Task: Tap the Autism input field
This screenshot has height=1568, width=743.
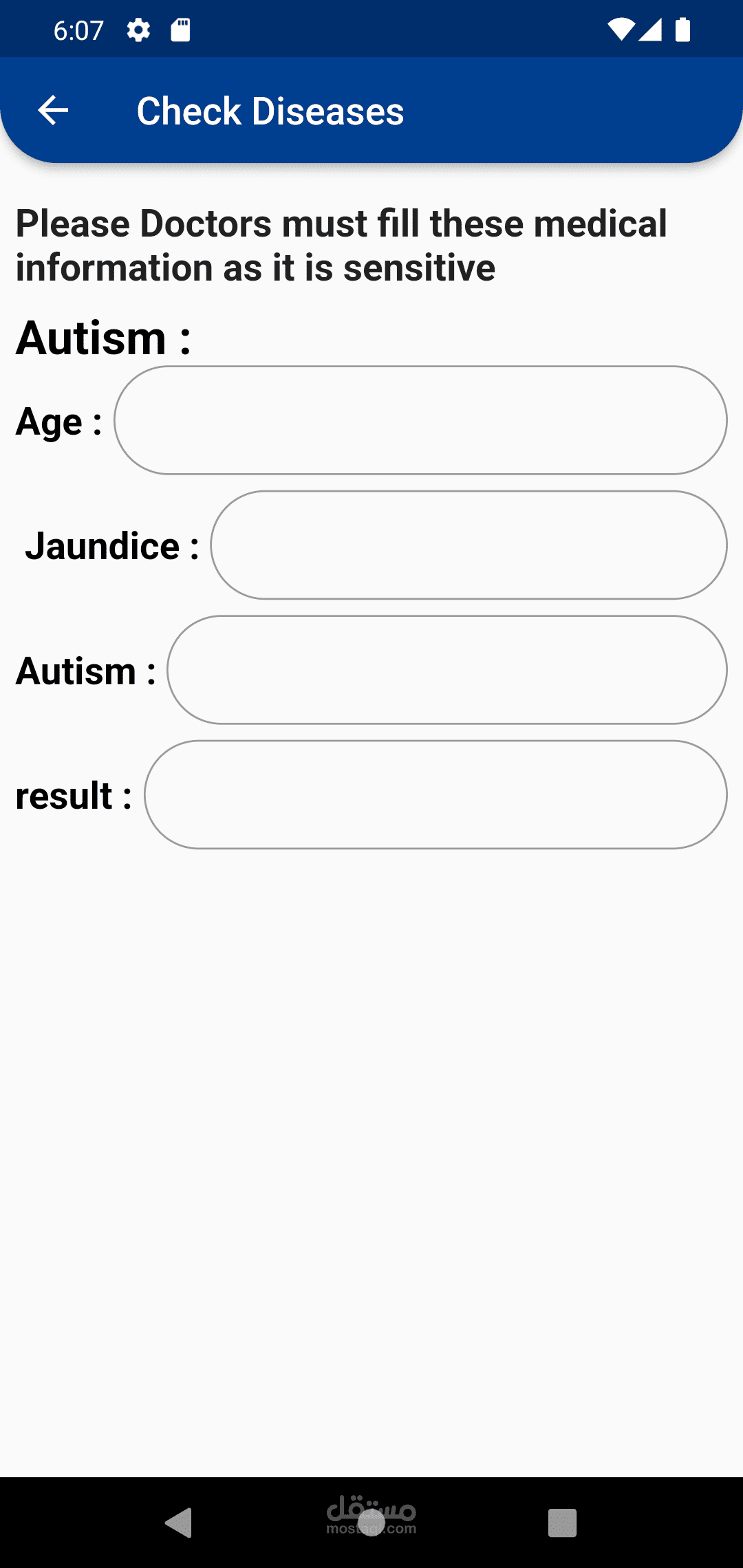Action: (447, 670)
